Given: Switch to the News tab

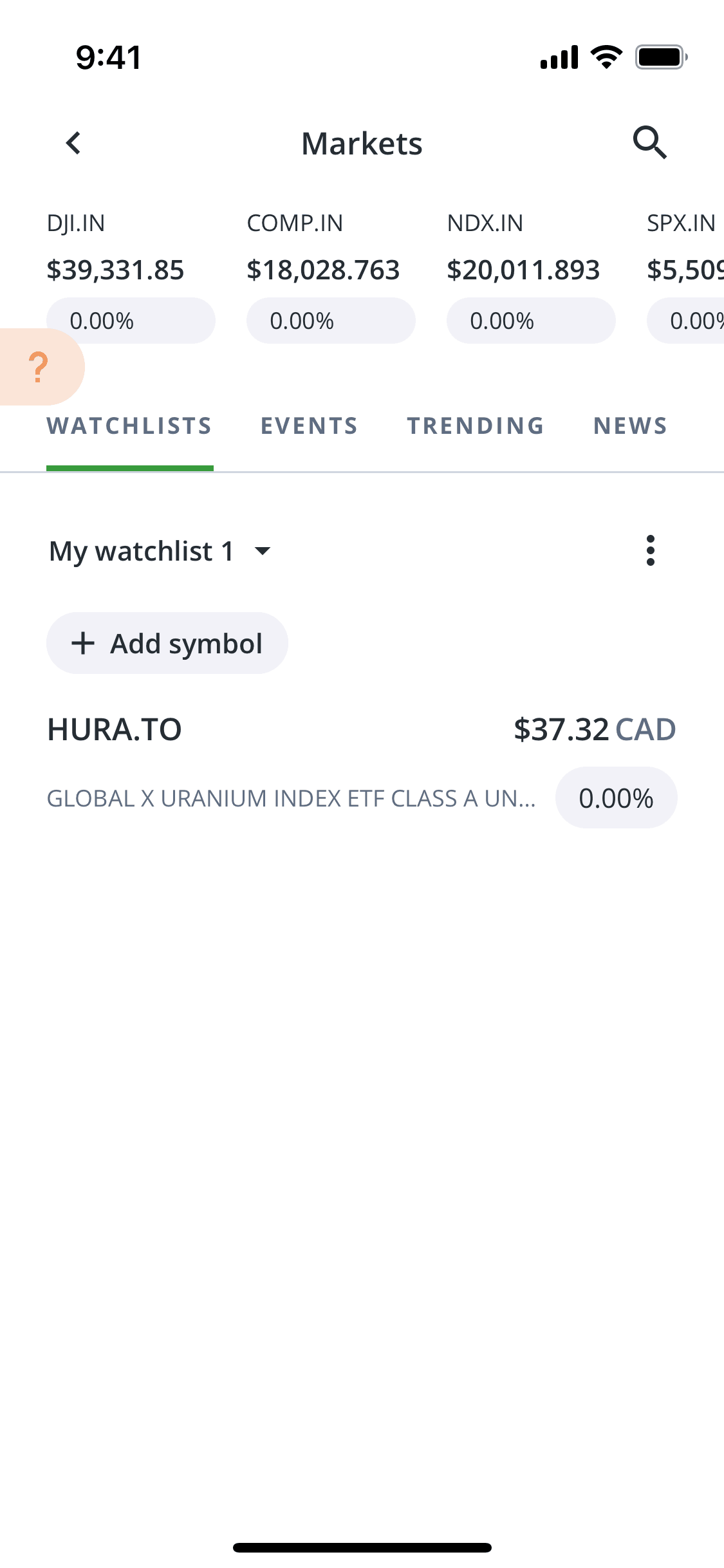Looking at the screenshot, I should 630,426.
